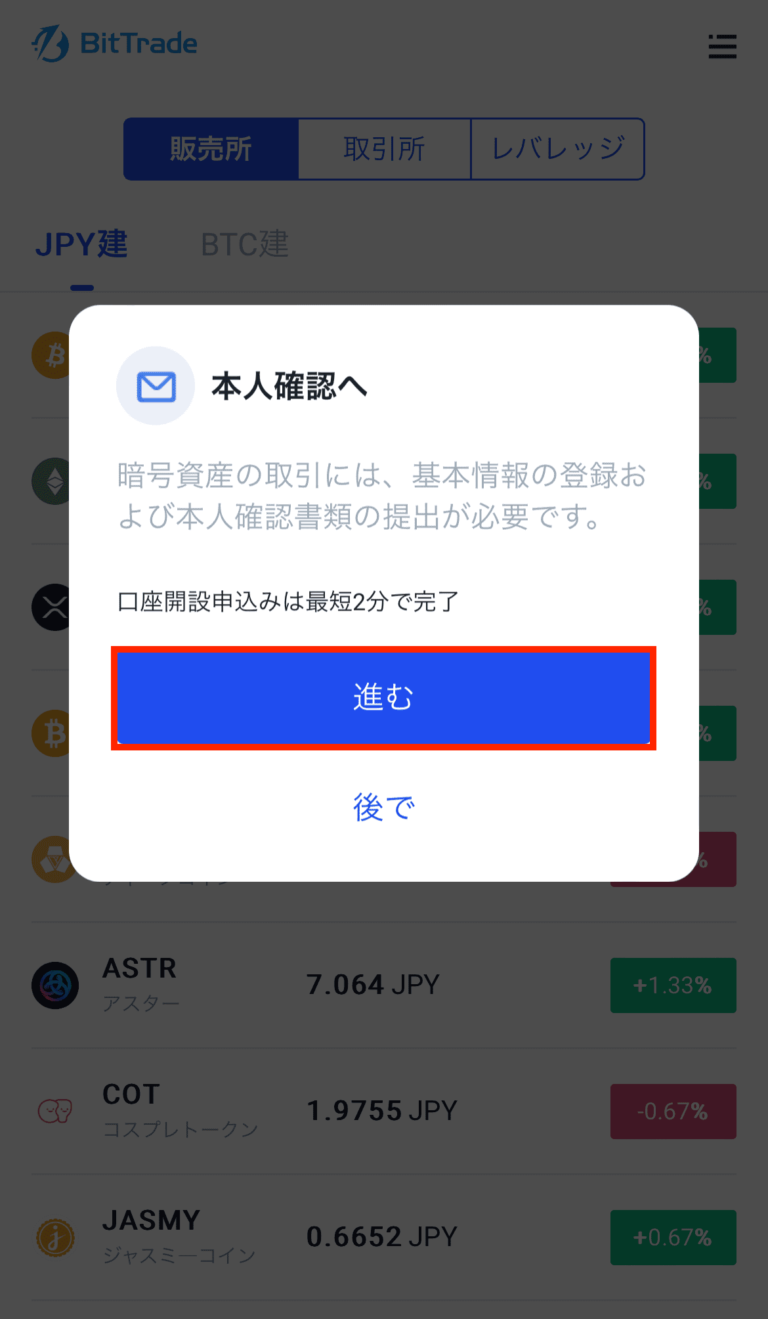This screenshot has width=768, height=1319.
Task: Select the 販売所 tab
Action: pyautogui.click(x=211, y=148)
